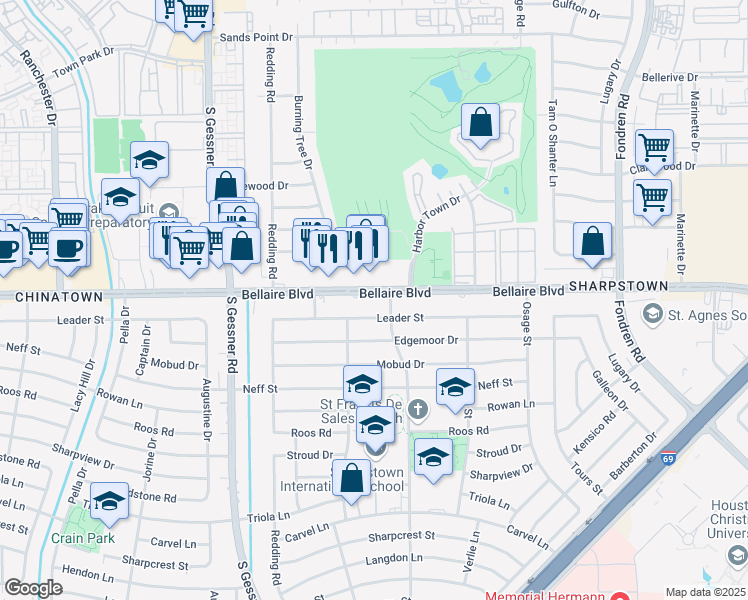Open shopping bag marker west of Fondren Rd
The image size is (748, 600).
(x=592, y=243)
